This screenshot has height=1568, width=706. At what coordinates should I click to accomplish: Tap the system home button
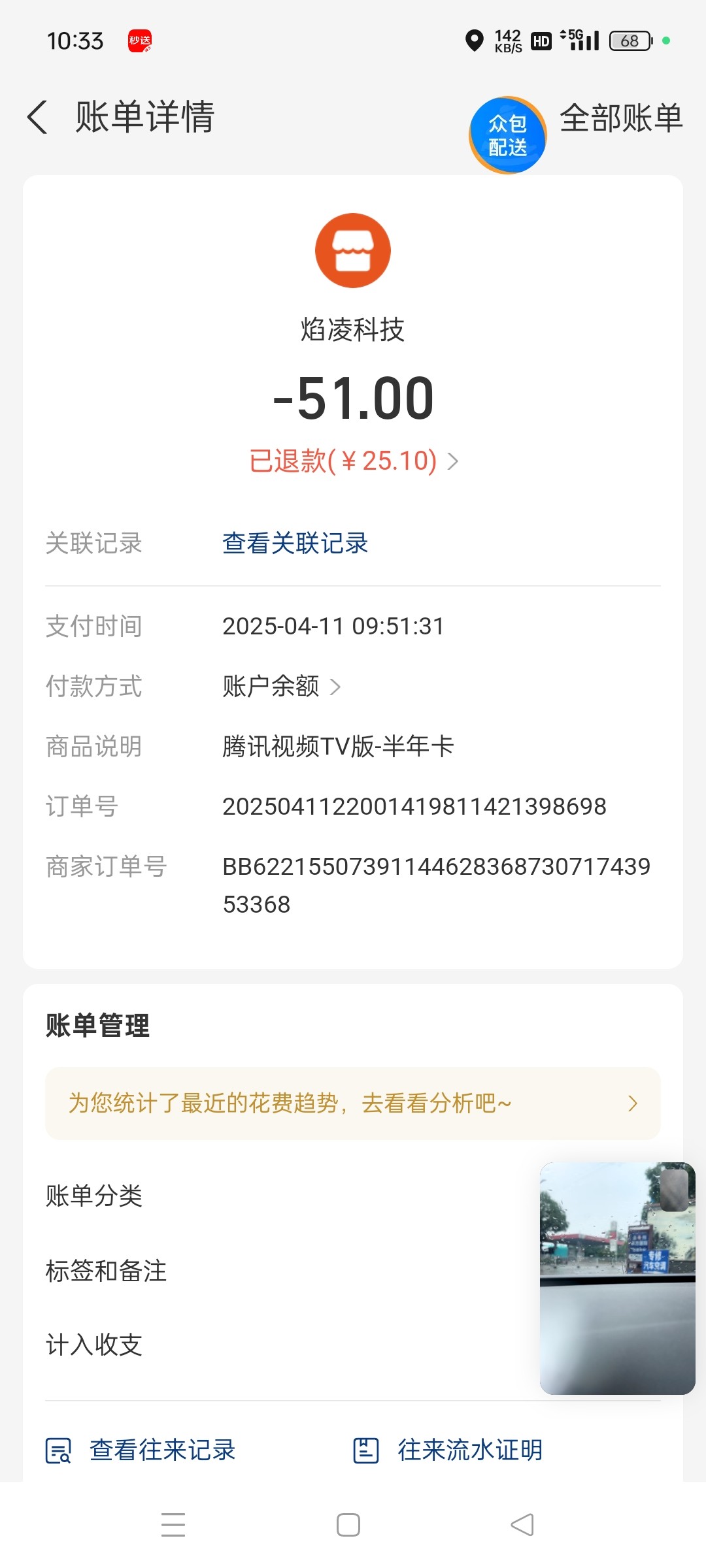point(348,1526)
